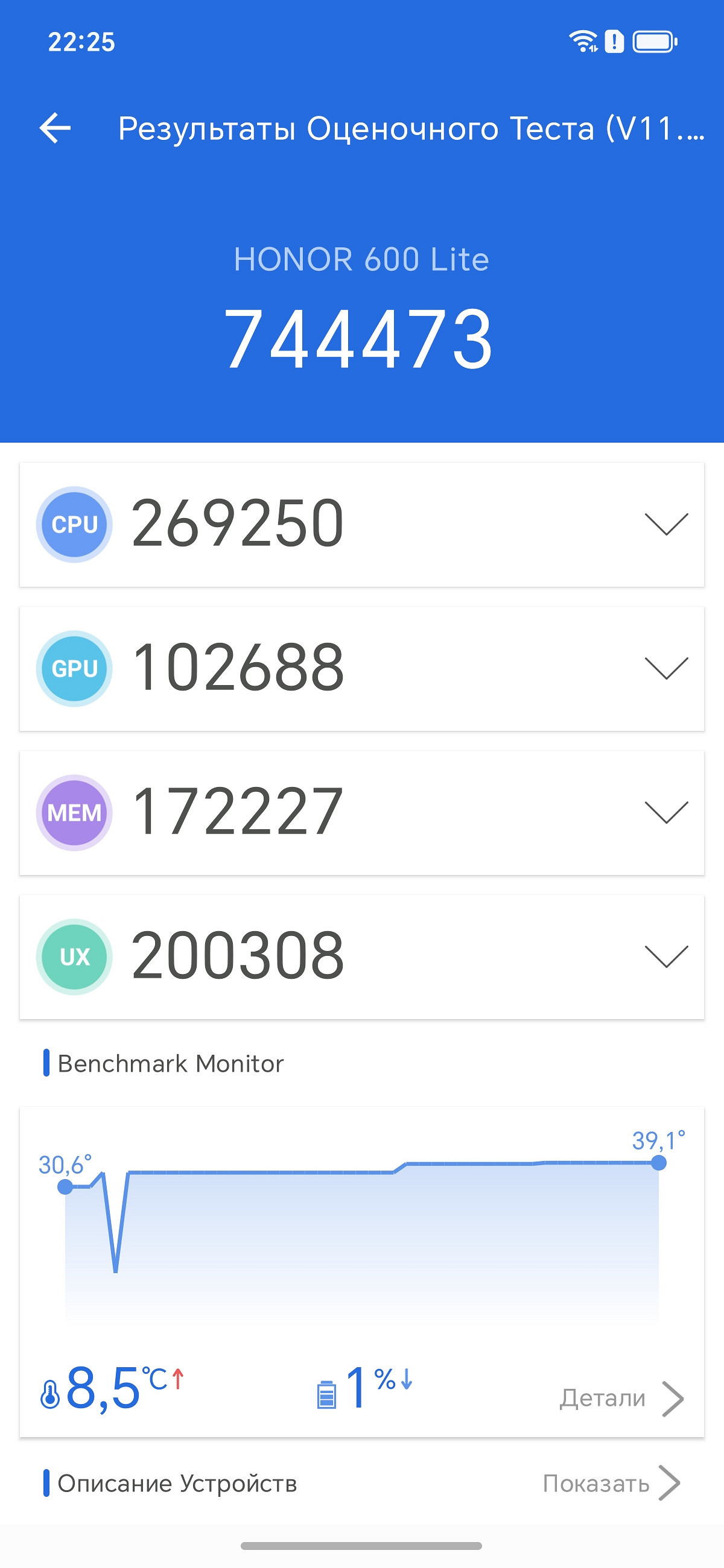Expand the MEM score section
The height and width of the screenshot is (1568, 724).
pyautogui.click(x=665, y=812)
